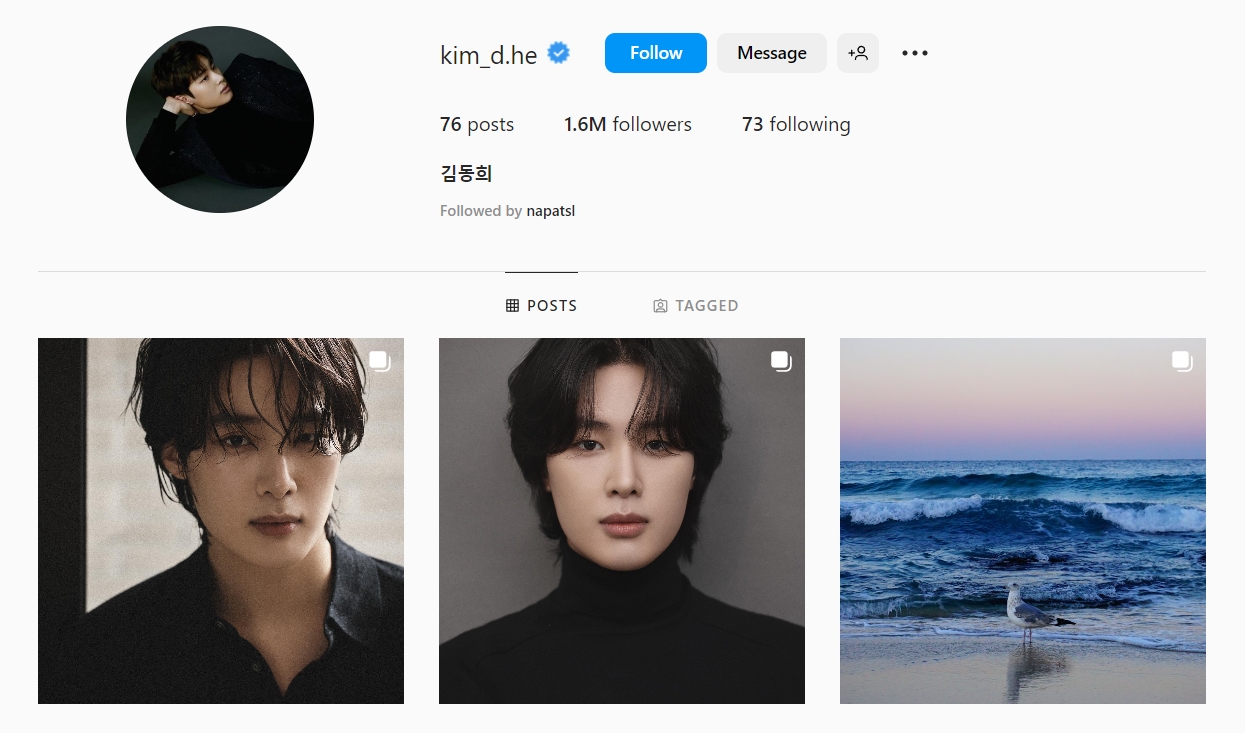The height and width of the screenshot is (733, 1245).
Task: Switch to the Tagged tab
Action: (695, 306)
